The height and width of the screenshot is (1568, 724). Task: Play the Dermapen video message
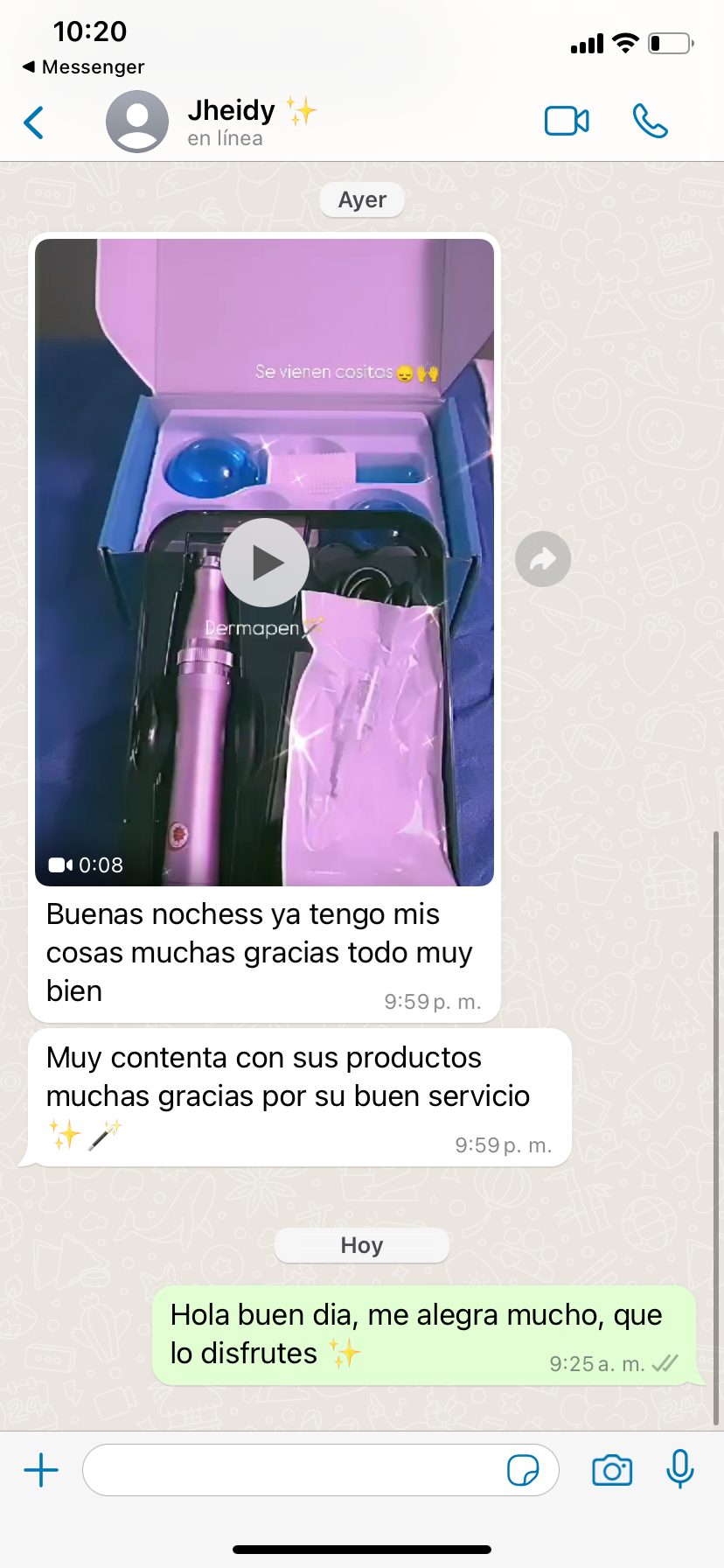tap(265, 563)
